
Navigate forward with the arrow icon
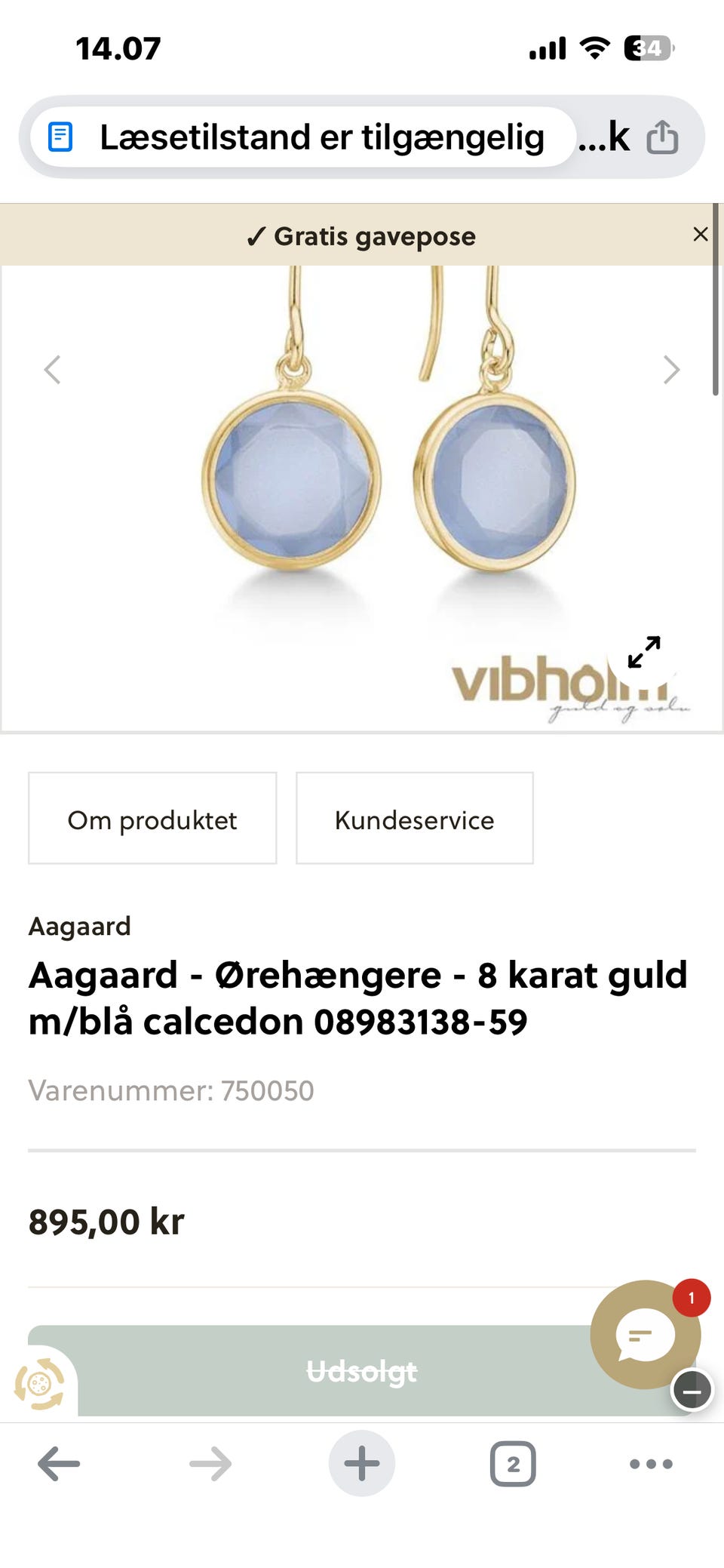tap(211, 1462)
